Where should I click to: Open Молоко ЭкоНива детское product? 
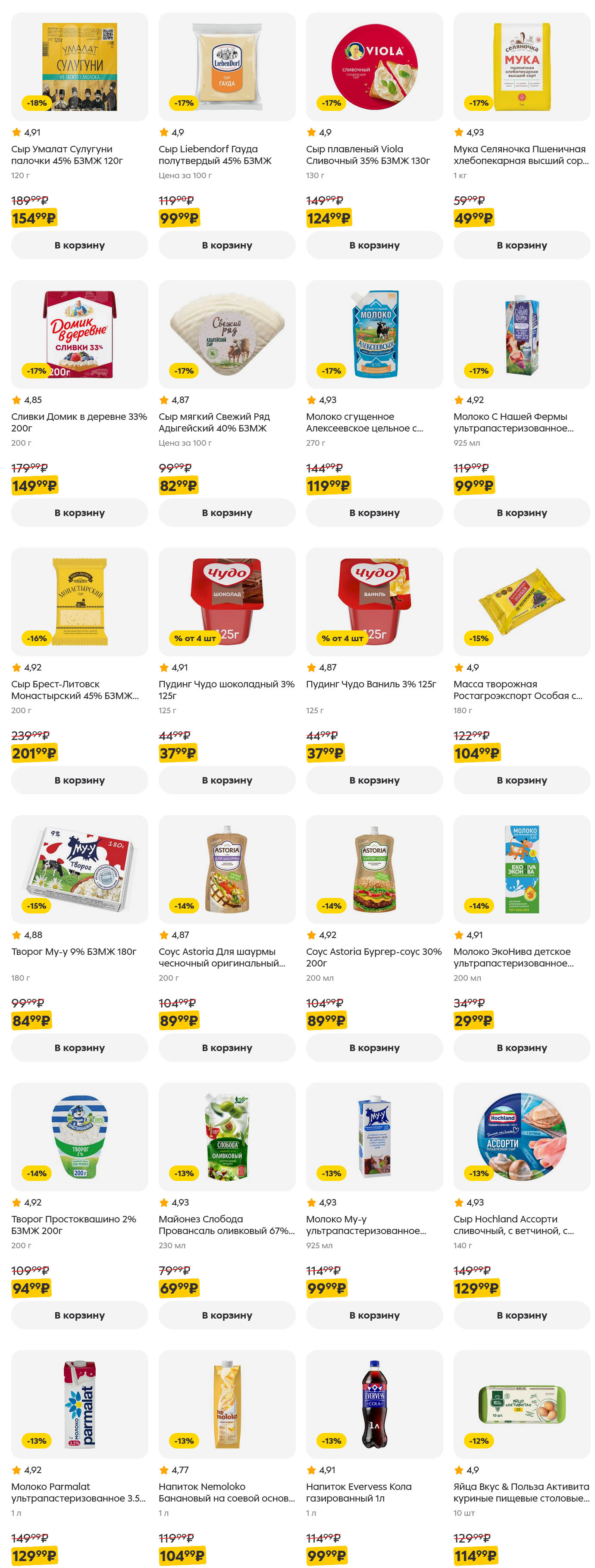click(521, 869)
